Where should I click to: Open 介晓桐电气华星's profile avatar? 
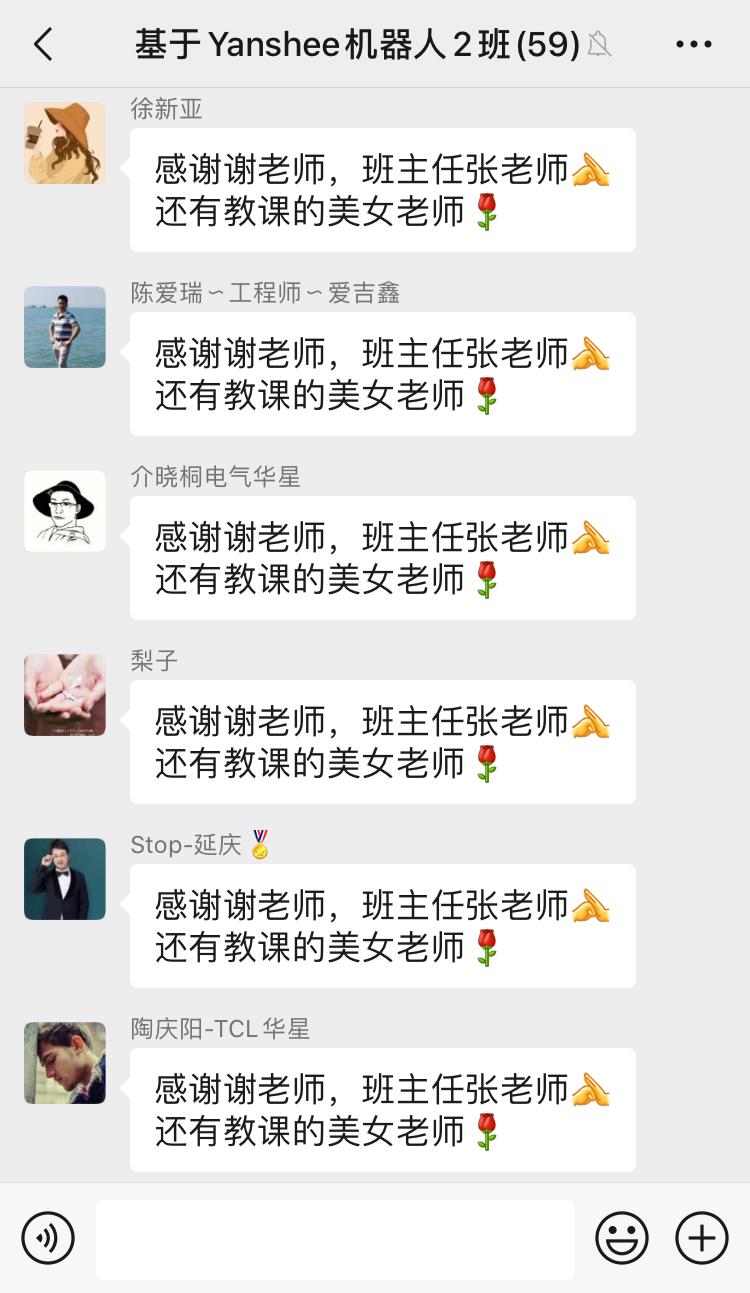coord(65,511)
